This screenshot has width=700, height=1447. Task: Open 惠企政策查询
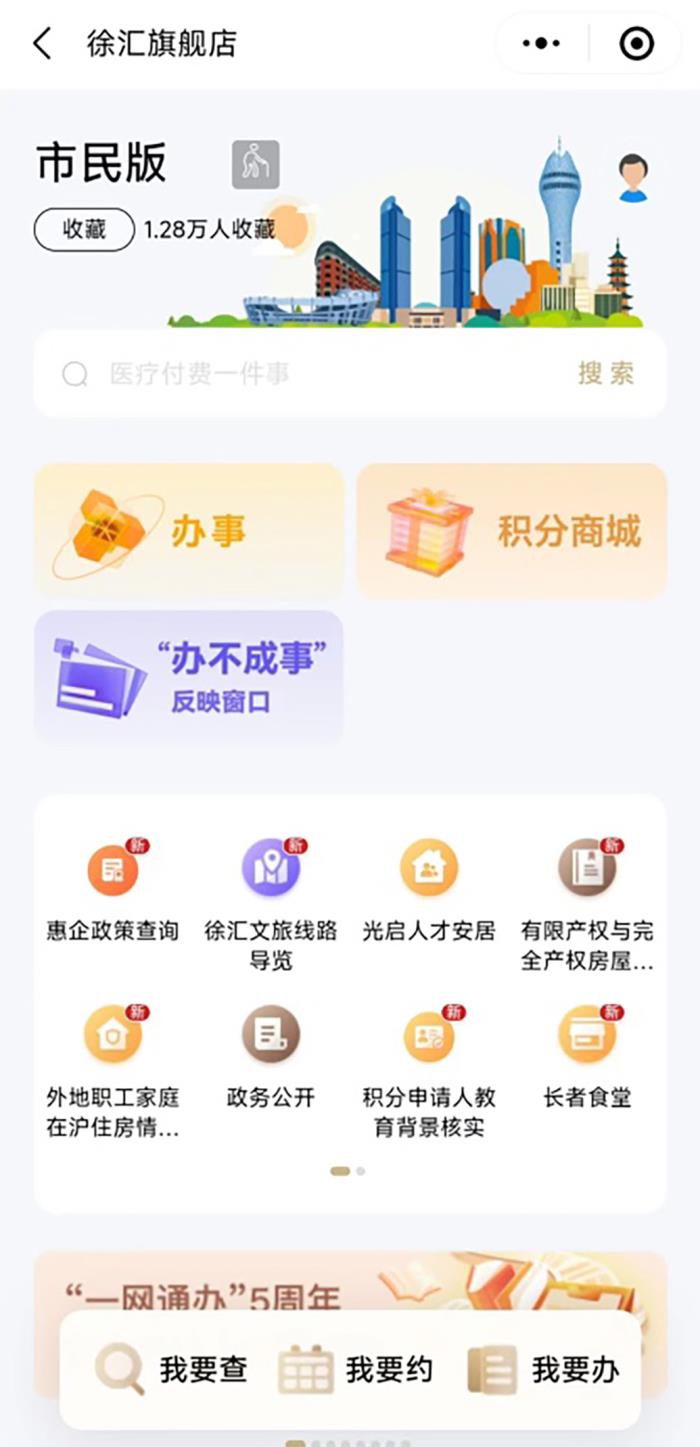tap(113, 891)
